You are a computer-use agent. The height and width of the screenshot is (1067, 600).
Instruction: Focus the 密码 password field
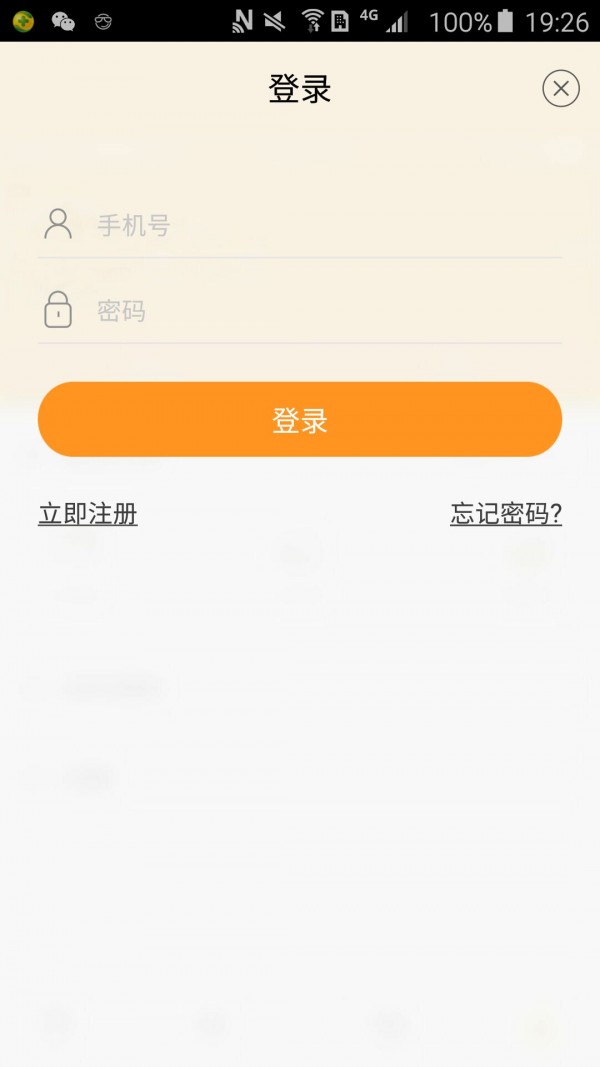320,311
